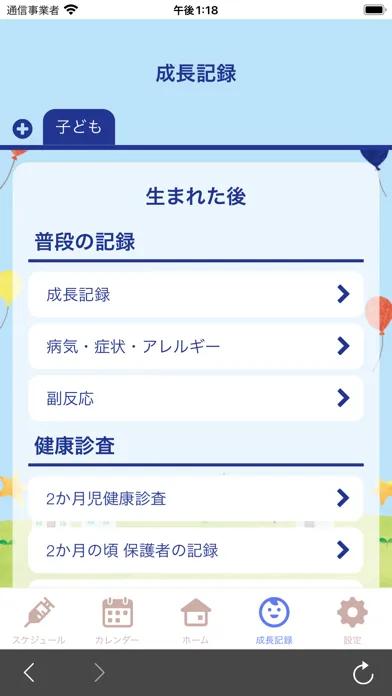Switch to the スケジュール tab

point(39,620)
